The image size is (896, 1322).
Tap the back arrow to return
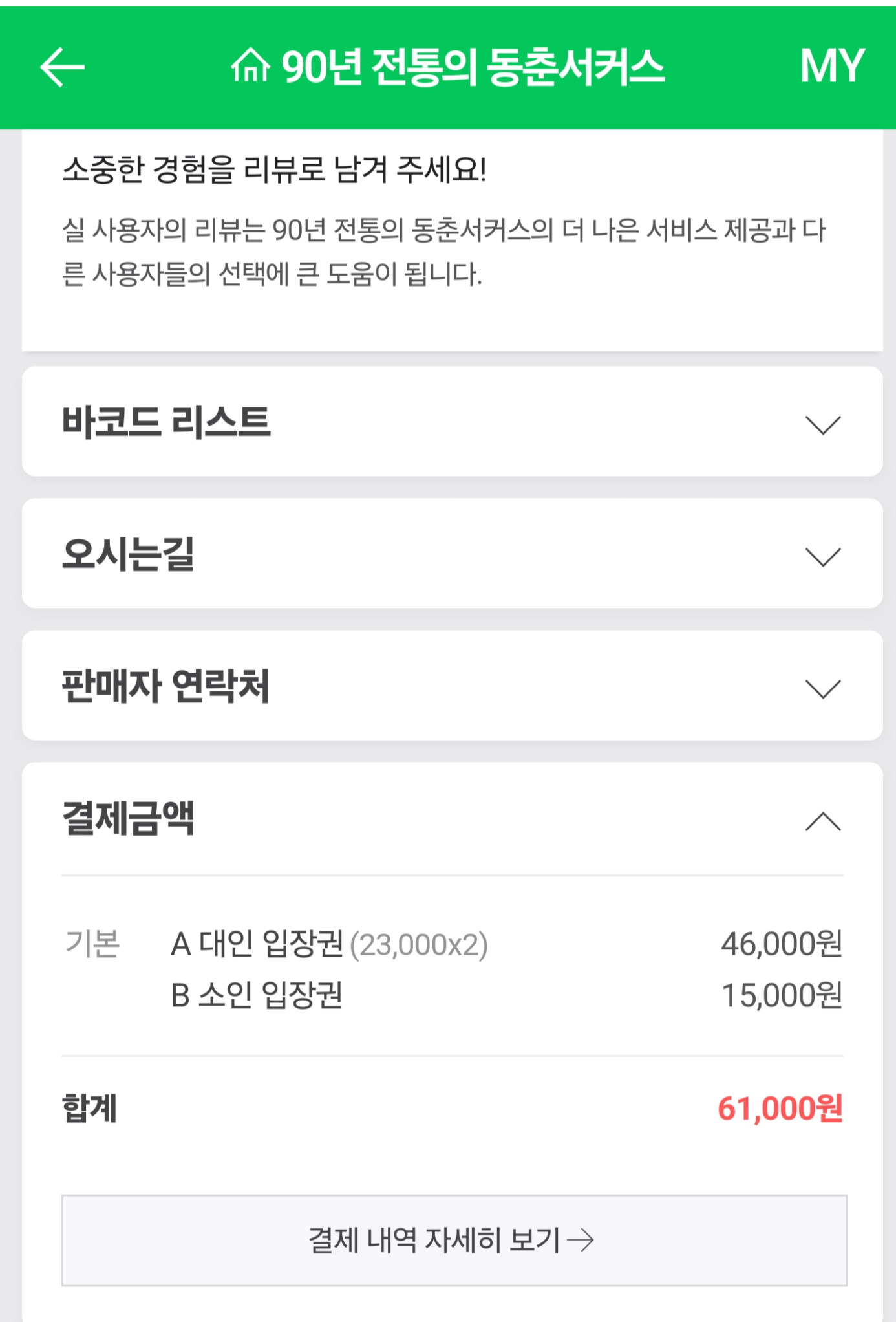tap(61, 67)
